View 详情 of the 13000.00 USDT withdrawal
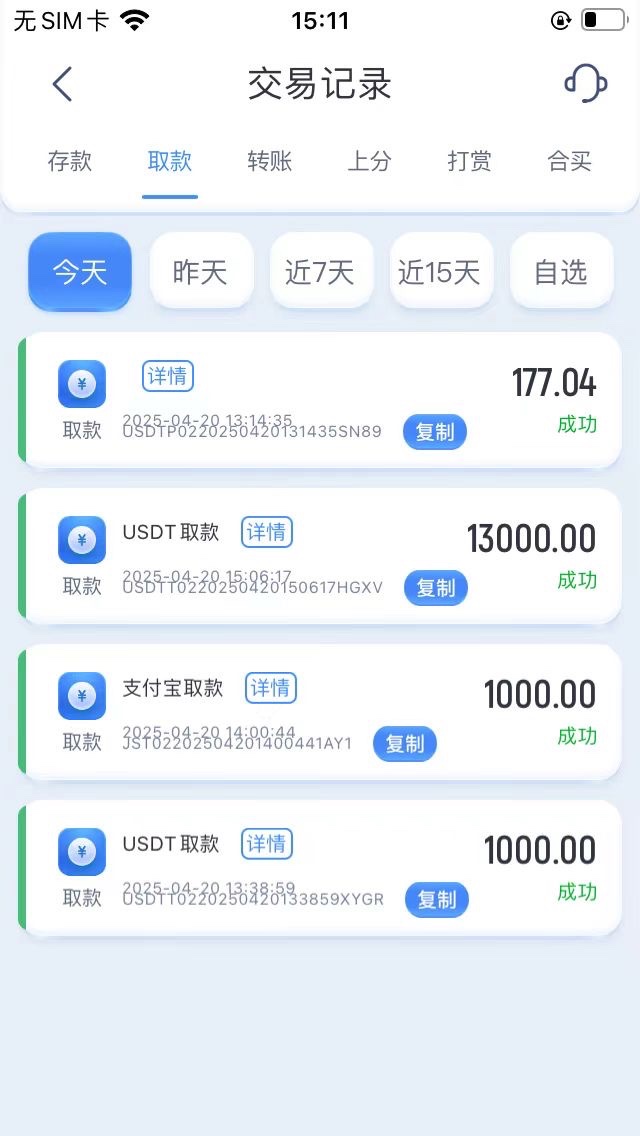The height and width of the screenshot is (1136, 640). point(267,532)
